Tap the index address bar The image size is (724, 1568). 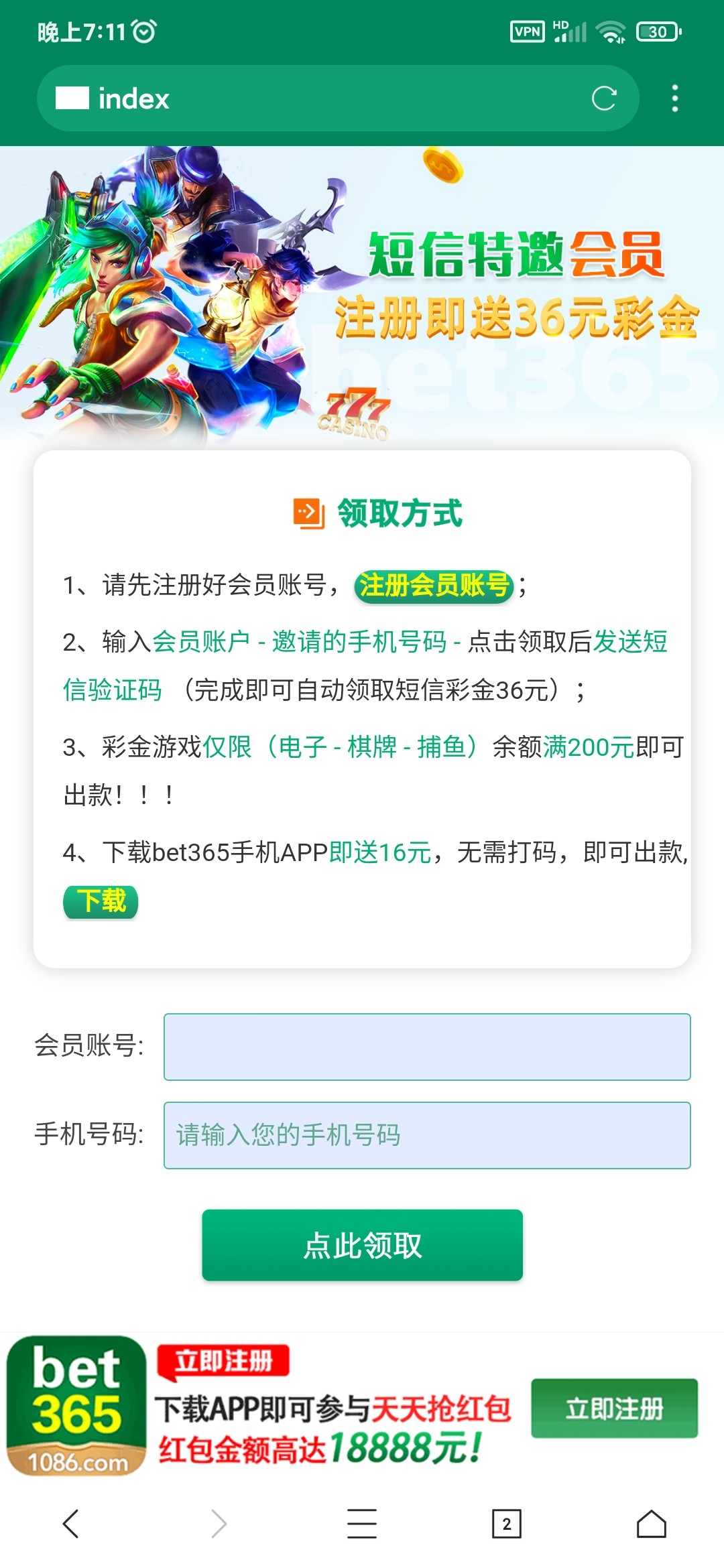322,99
